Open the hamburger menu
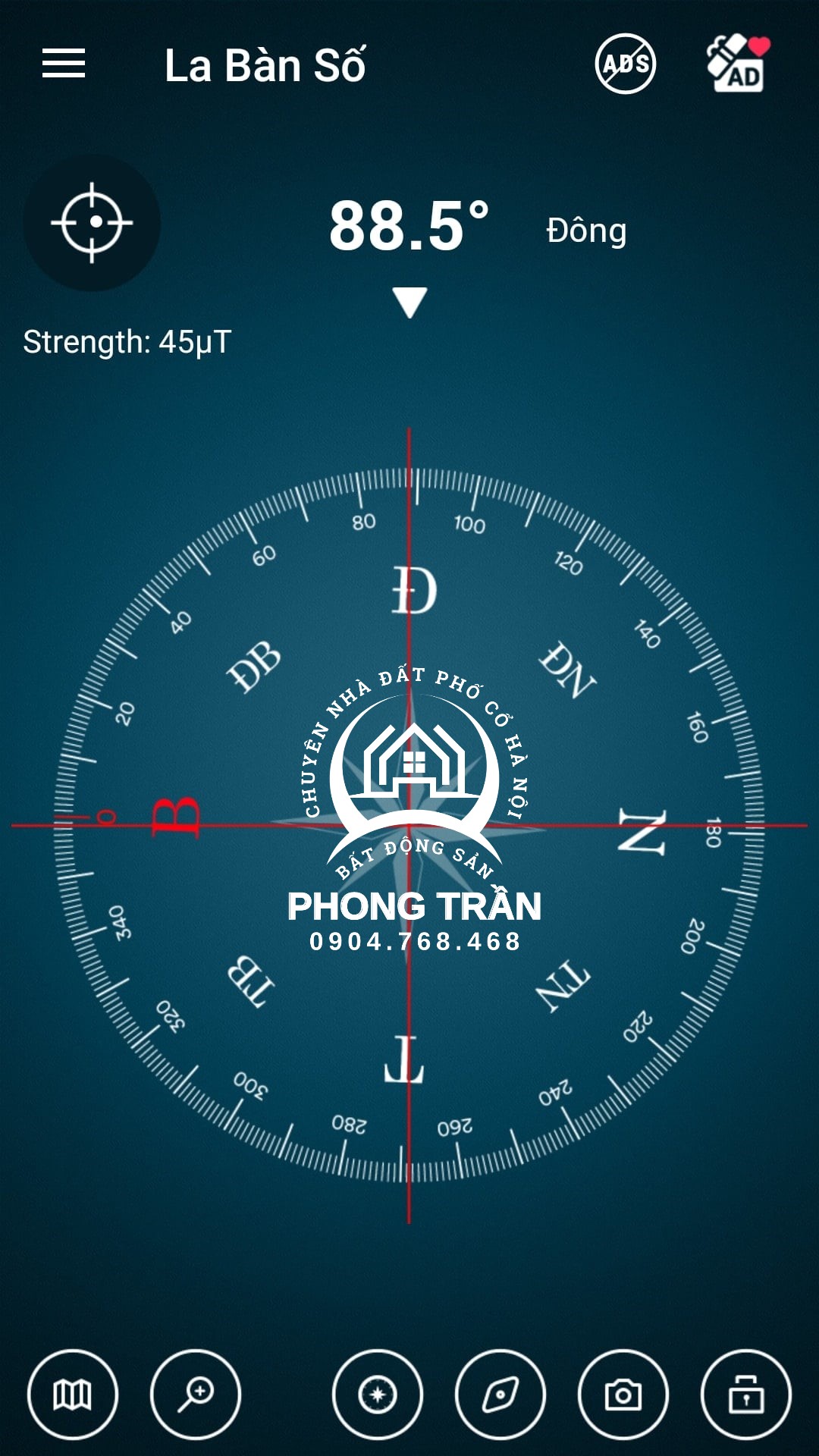 point(64,64)
